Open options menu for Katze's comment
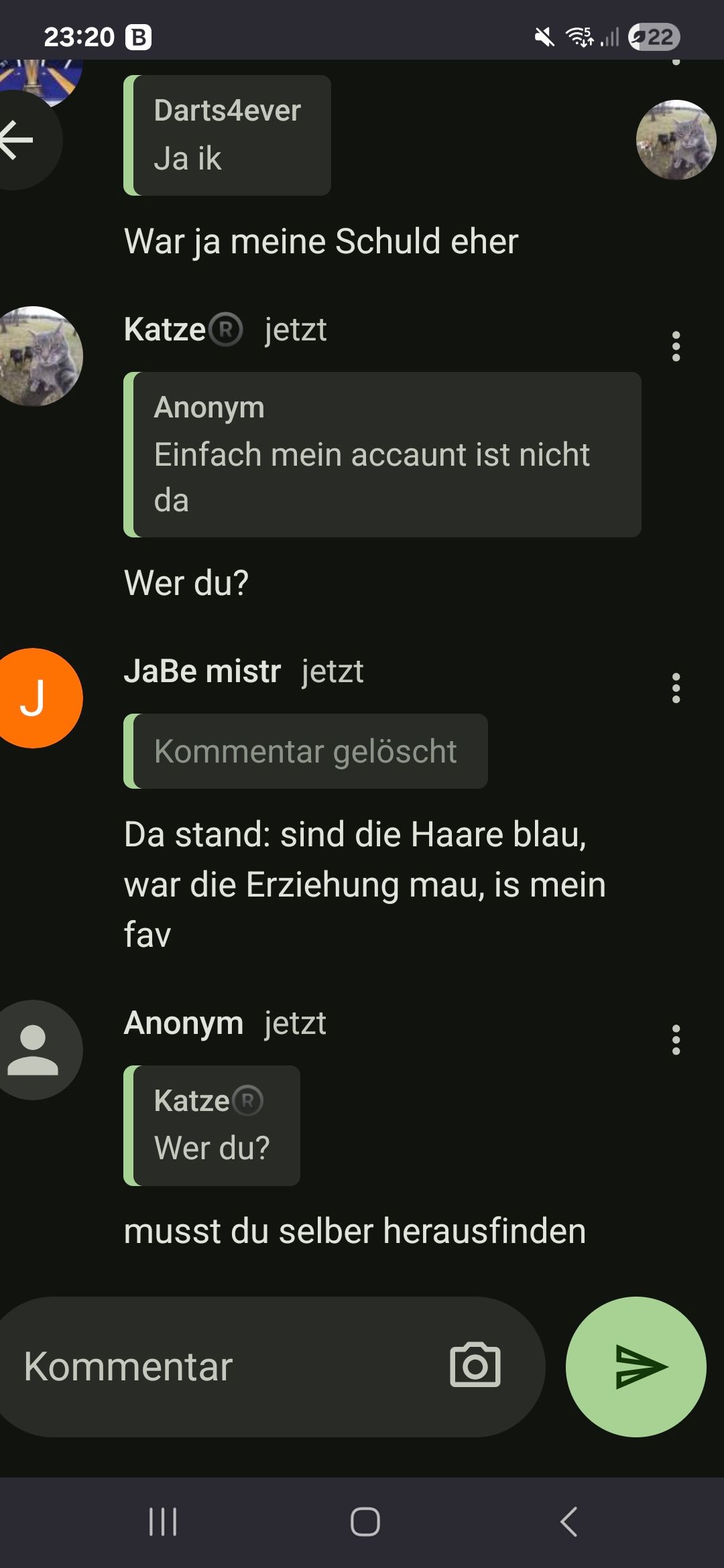Screen dimensions: 724x1568 click(676, 346)
